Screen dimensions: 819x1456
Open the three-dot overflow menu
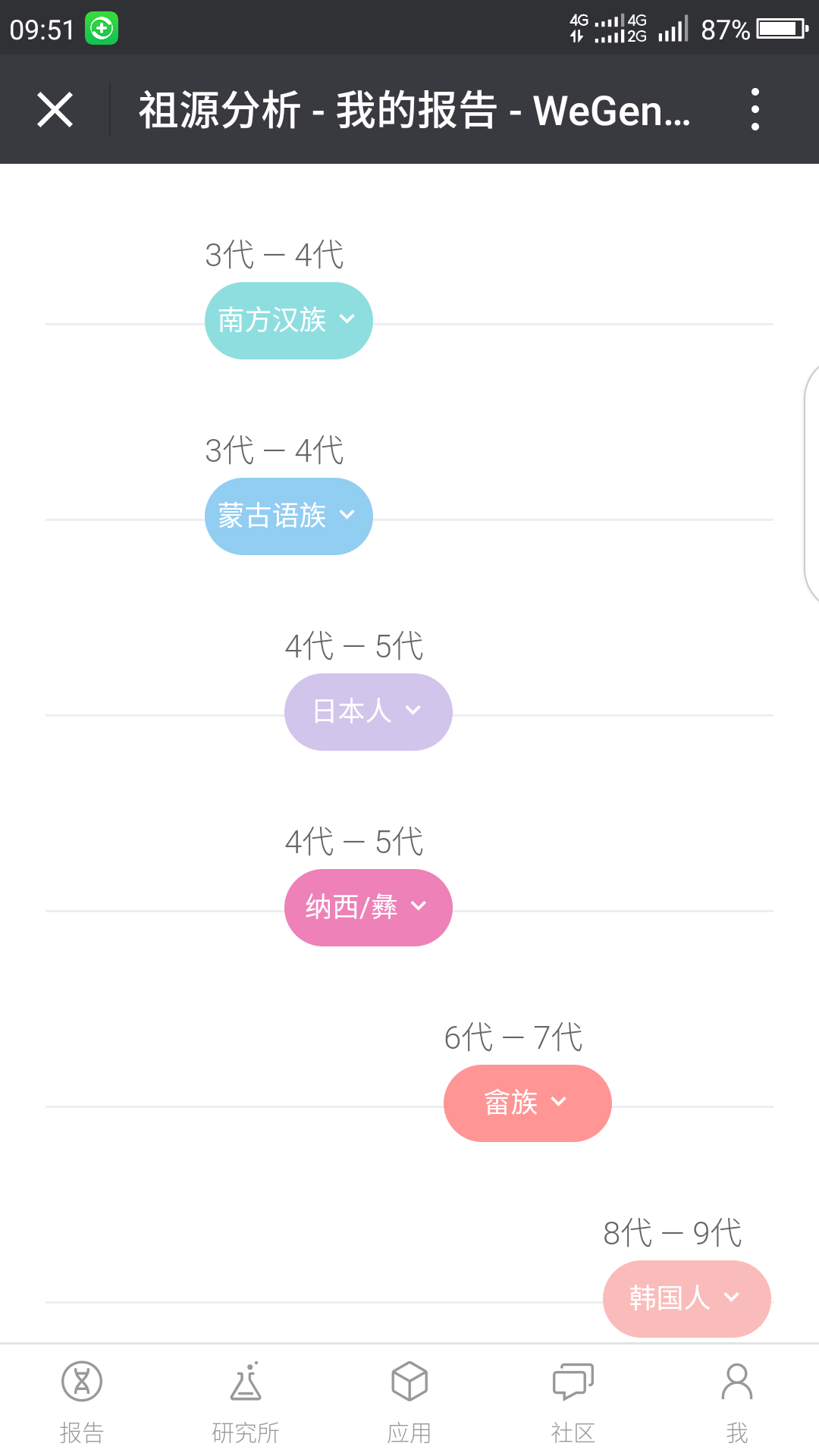pos(755,109)
